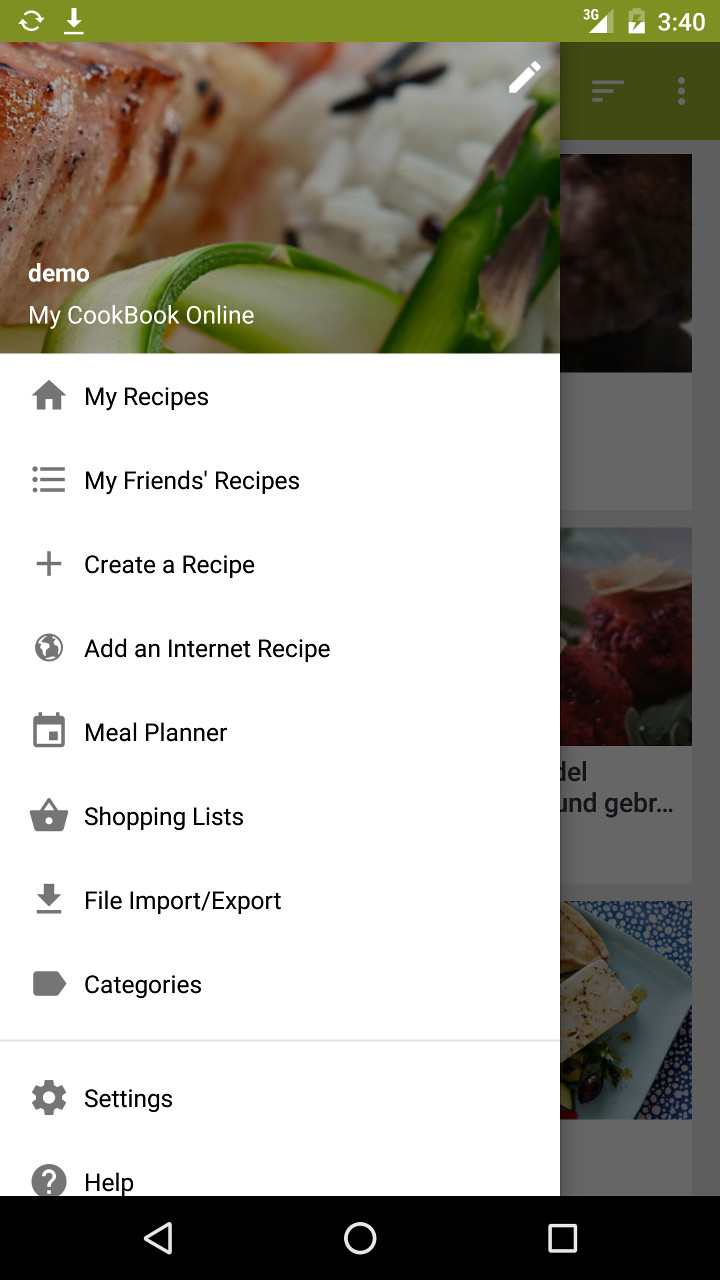Image resolution: width=720 pixels, height=1280 pixels.
Task: Tap the globe icon for Add an Internet Recipe
Action: (48, 648)
